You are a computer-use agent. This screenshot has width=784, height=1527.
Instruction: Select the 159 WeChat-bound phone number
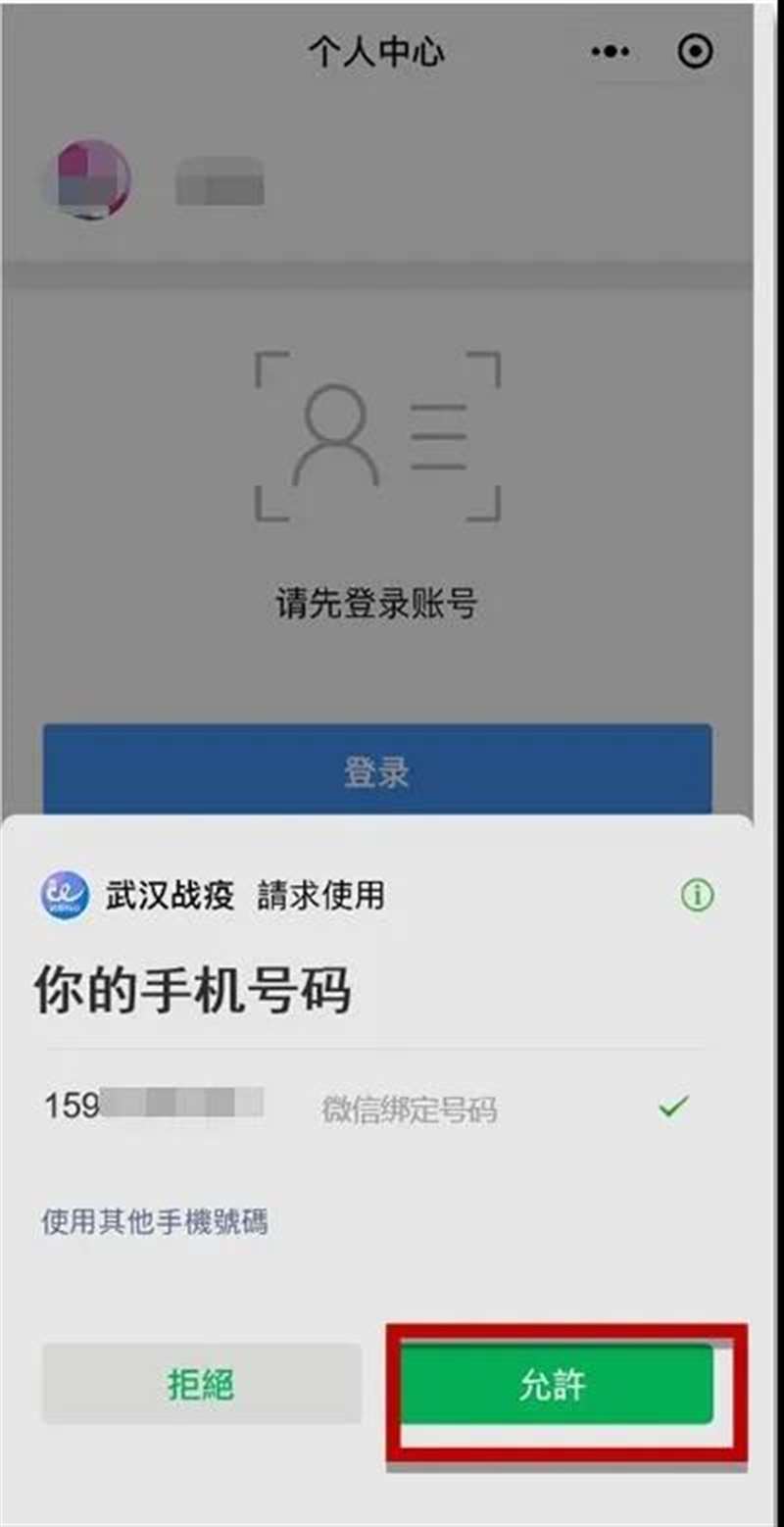pos(363,1108)
